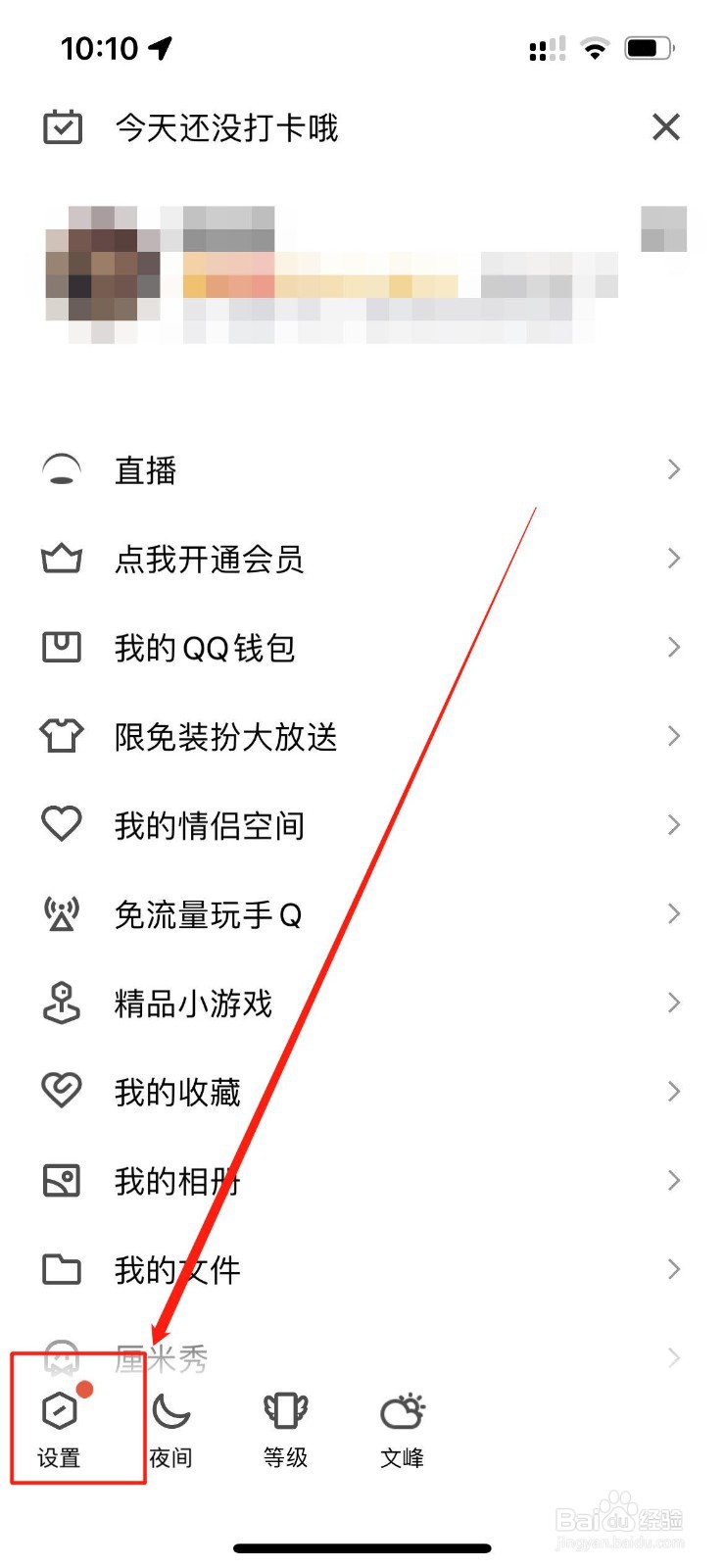
Task: Expand the 直播 row chevron
Action: click(x=673, y=469)
